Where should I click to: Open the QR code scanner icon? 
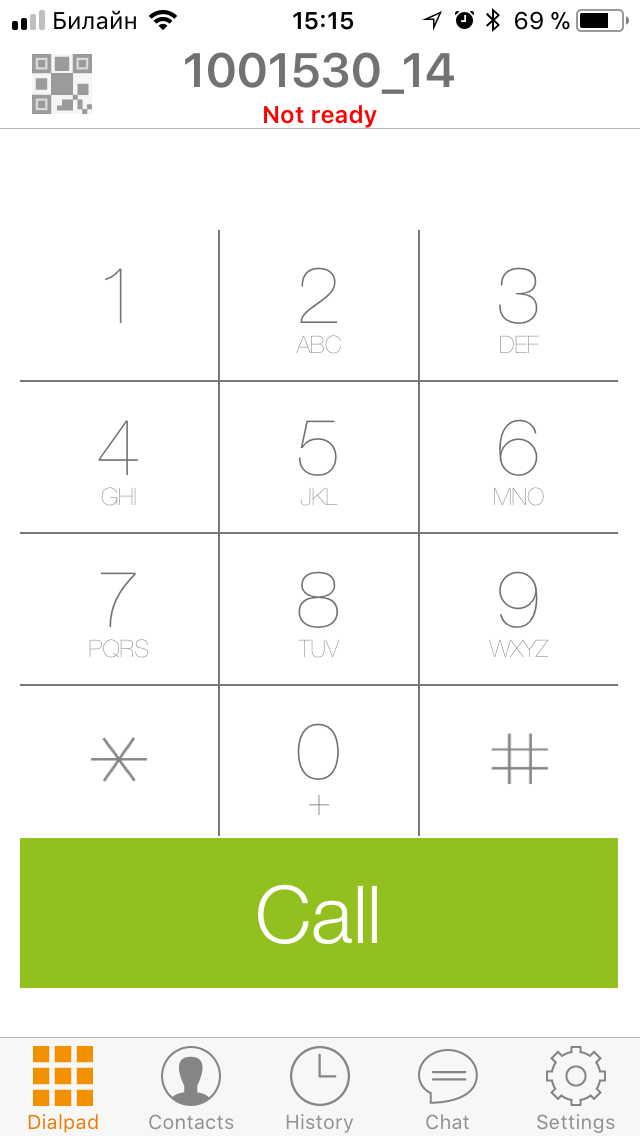(62, 83)
